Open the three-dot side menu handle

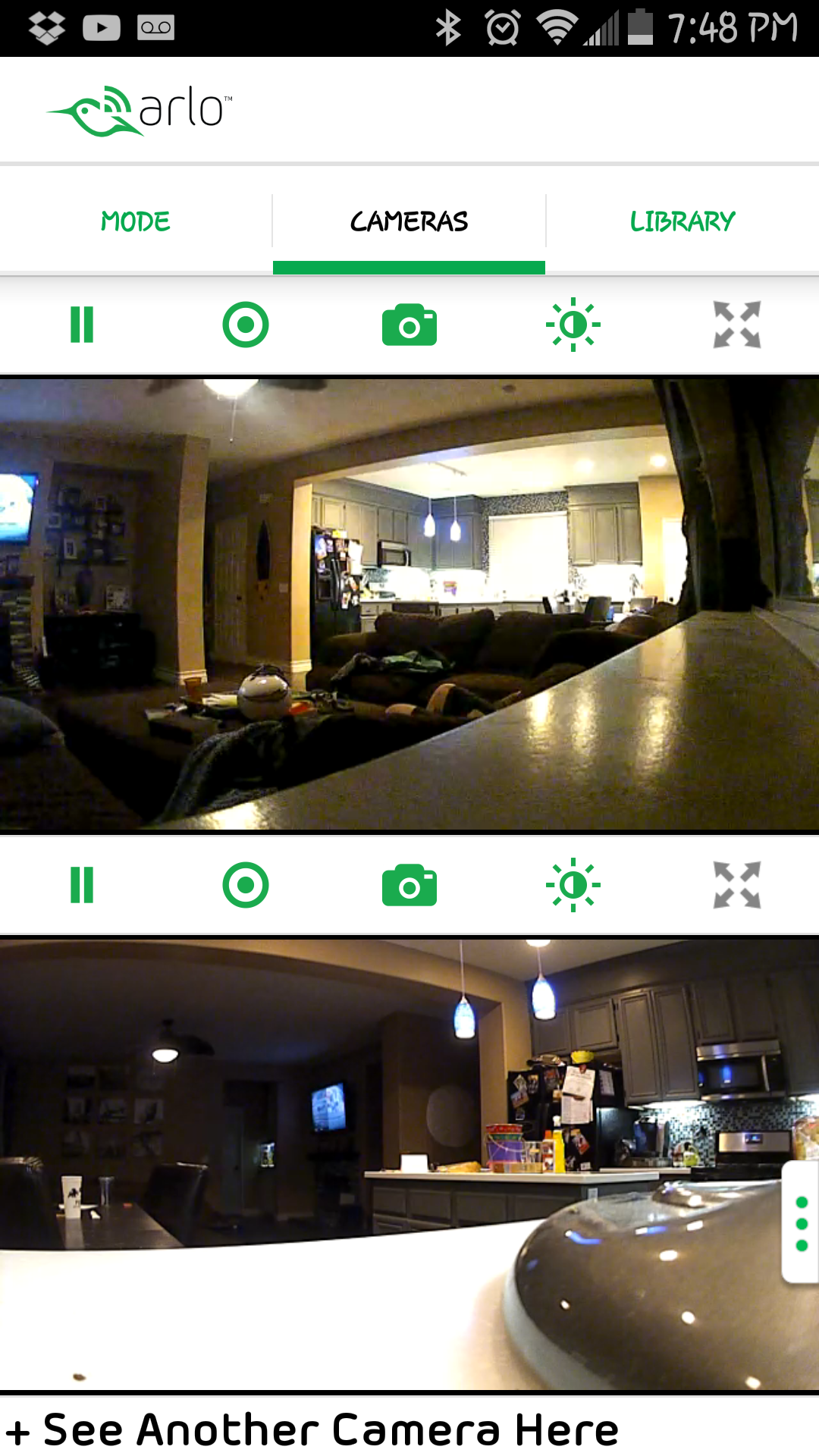click(801, 1224)
